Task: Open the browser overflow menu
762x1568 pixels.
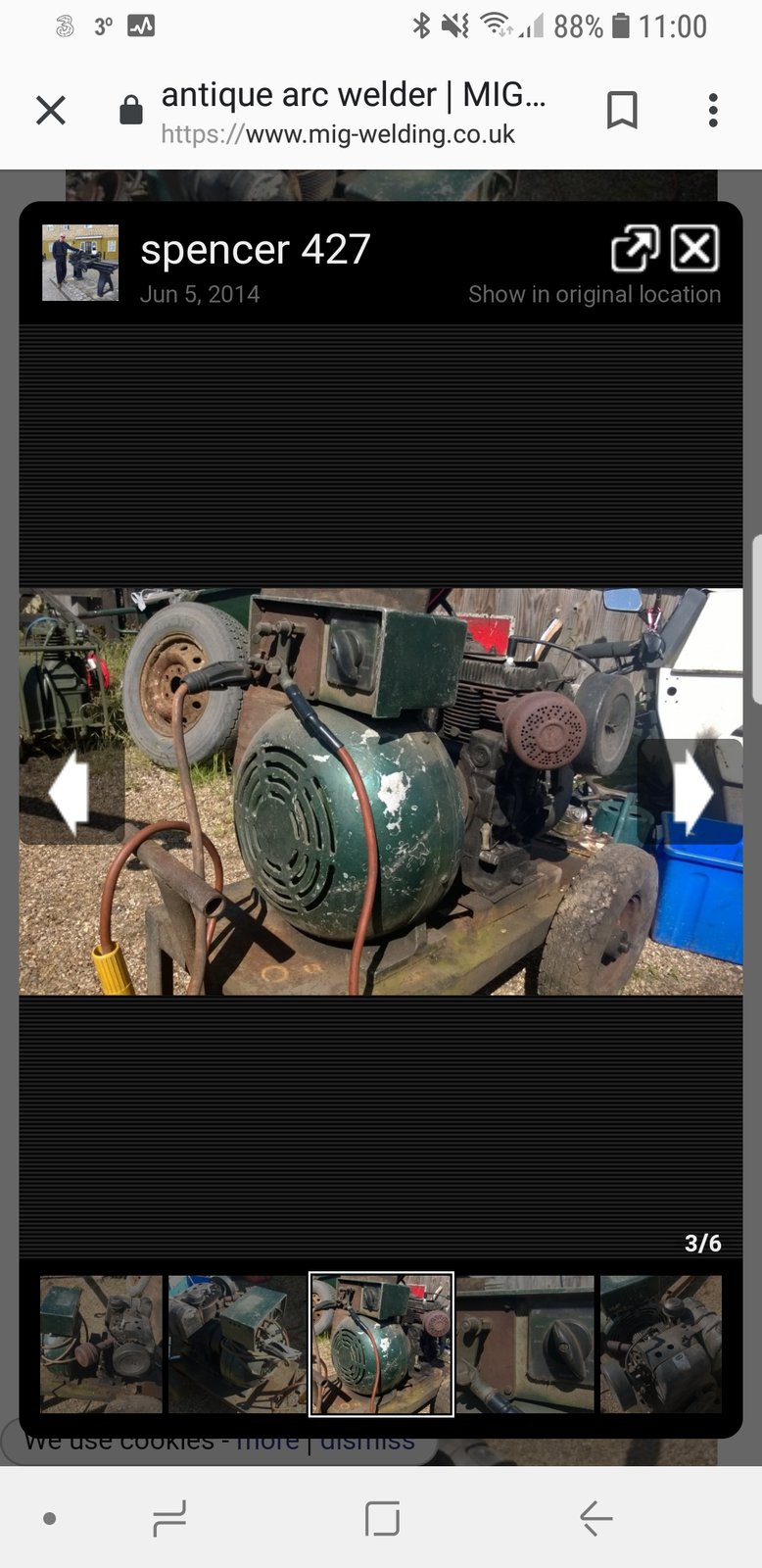Action: (x=713, y=111)
